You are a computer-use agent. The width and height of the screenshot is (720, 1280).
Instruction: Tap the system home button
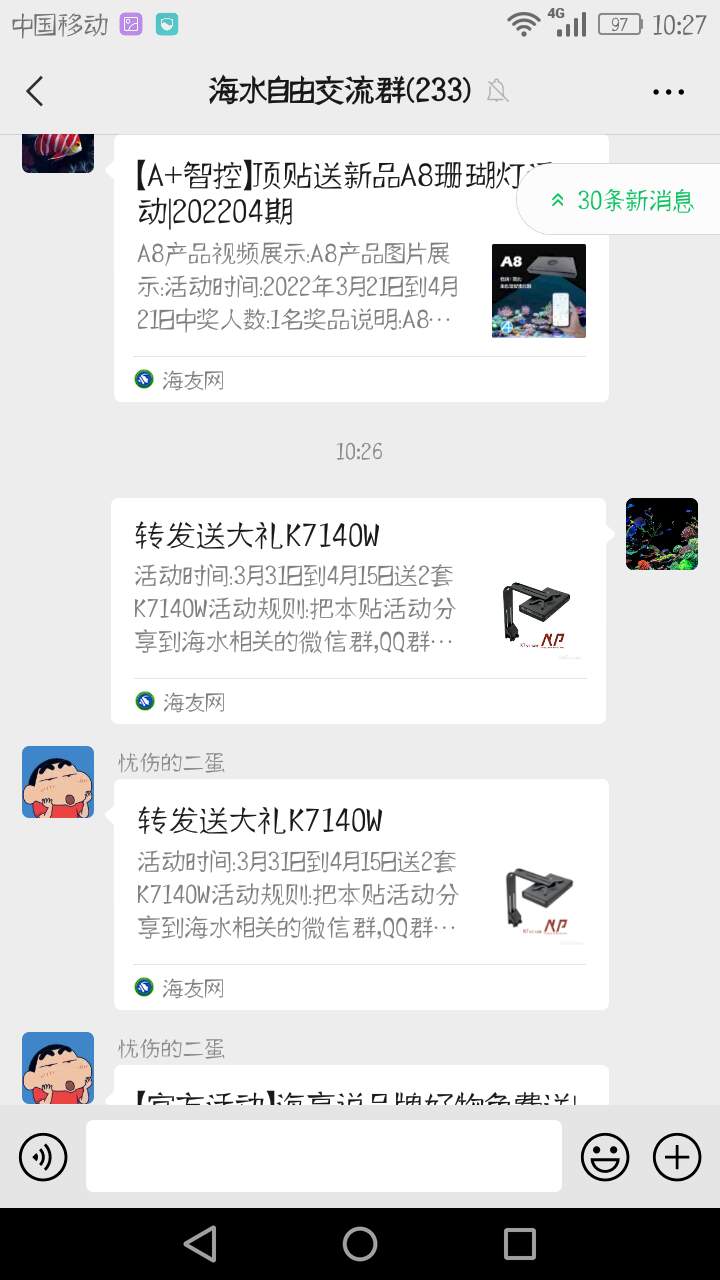(x=360, y=1244)
